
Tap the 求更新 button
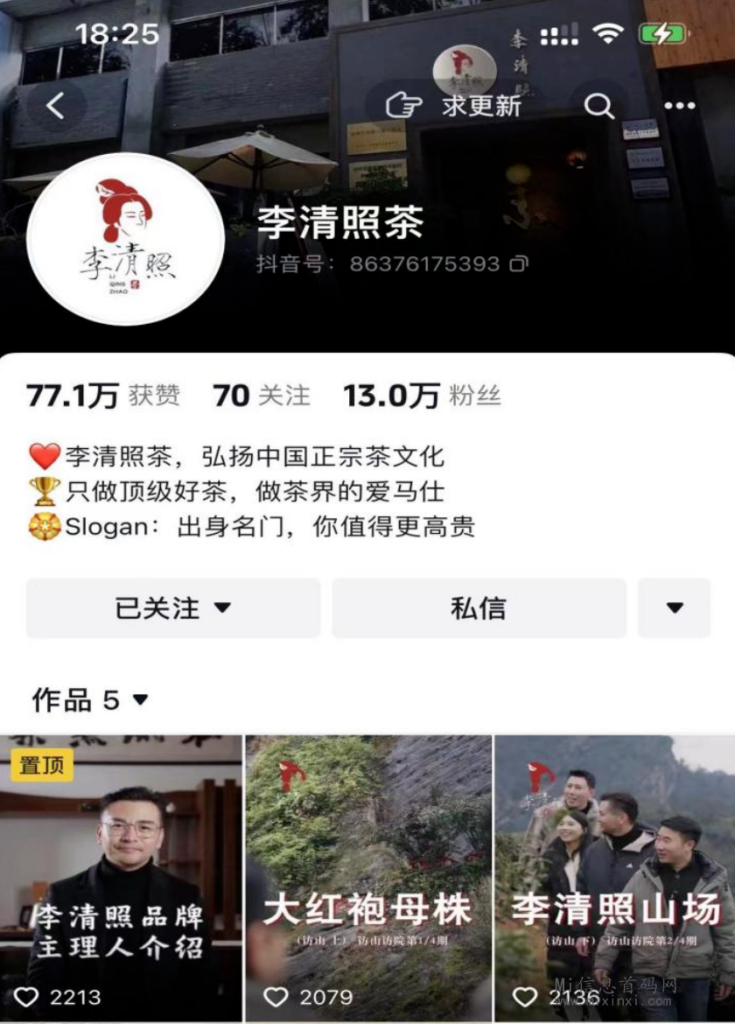coord(455,106)
